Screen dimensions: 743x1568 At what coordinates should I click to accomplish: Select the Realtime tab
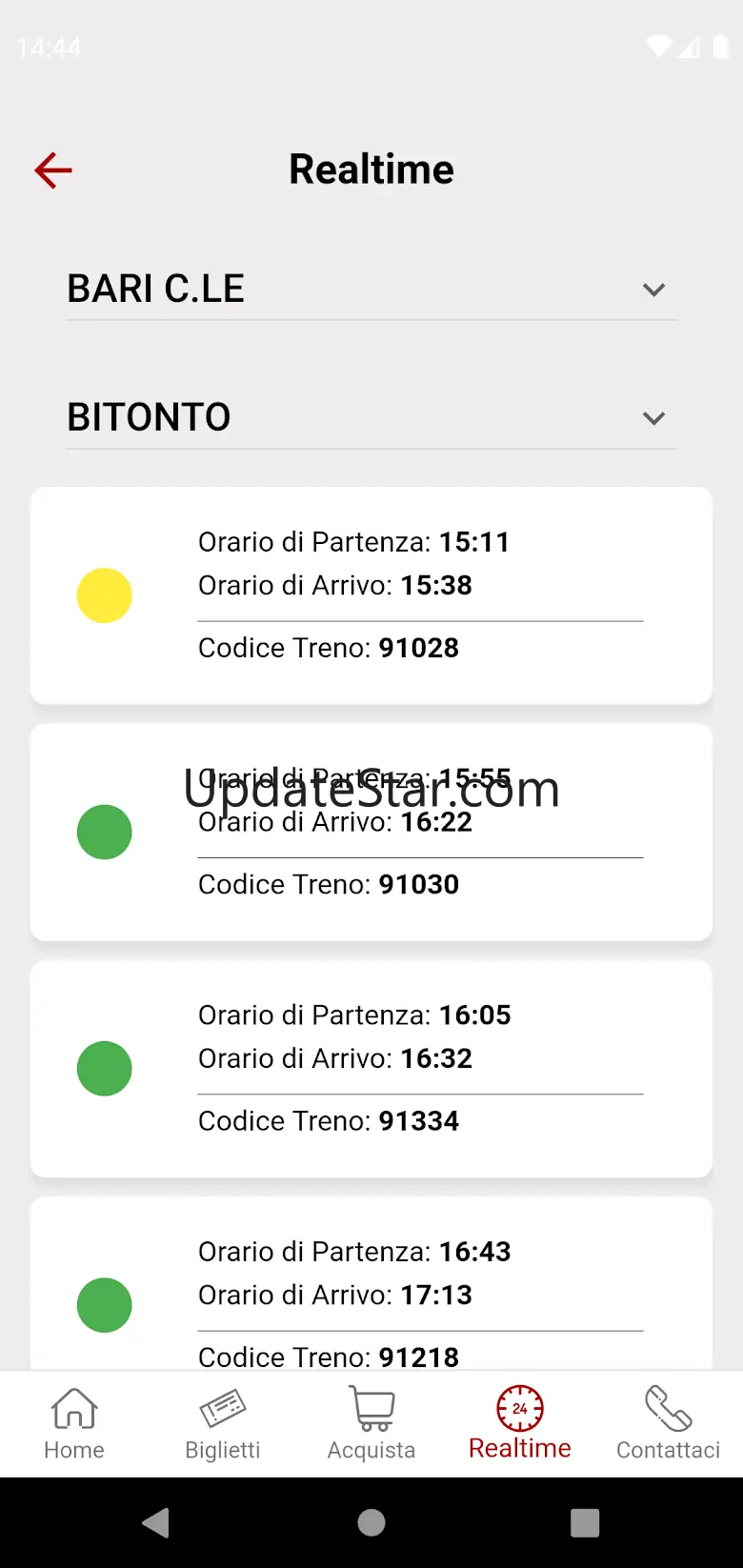pos(520,1423)
